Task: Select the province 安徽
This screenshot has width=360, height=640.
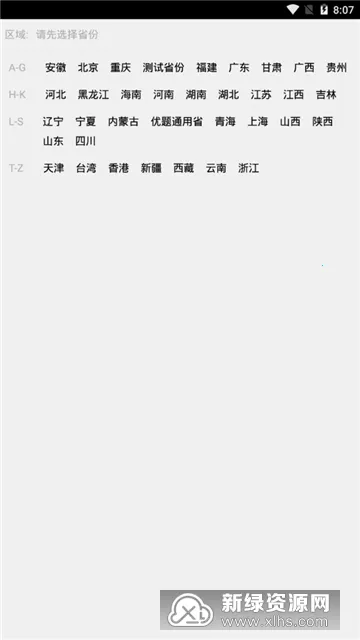Action: tap(56, 68)
